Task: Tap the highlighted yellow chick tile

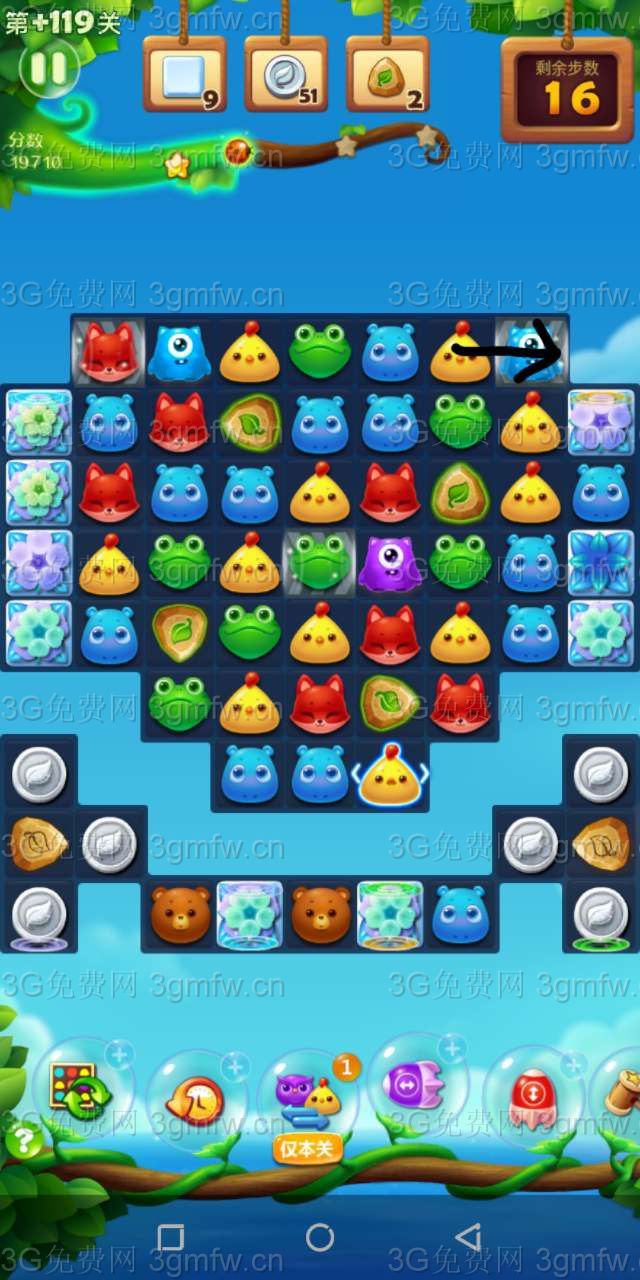Action: point(390,776)
